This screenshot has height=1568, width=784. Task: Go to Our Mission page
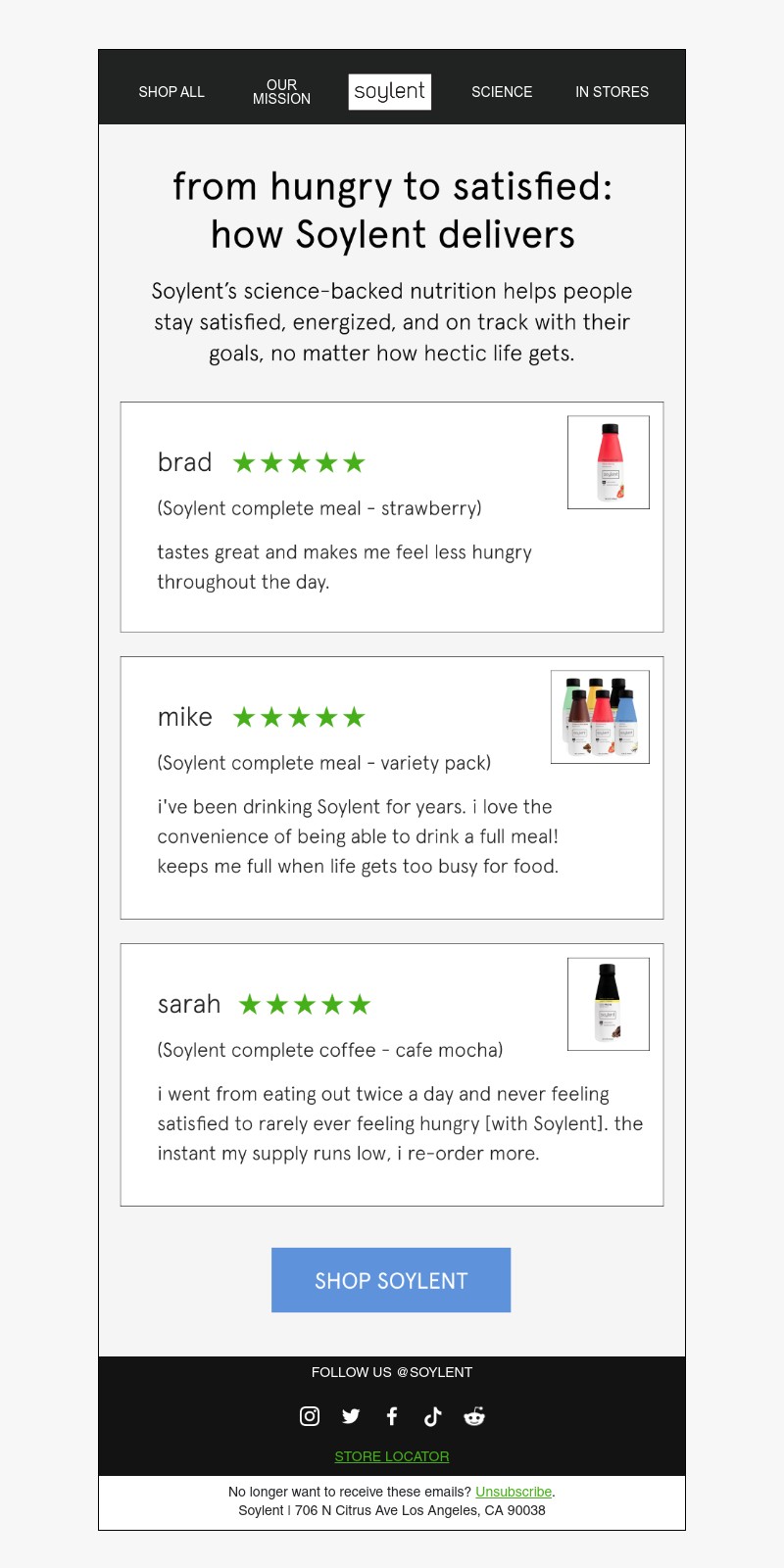point(281,92)
